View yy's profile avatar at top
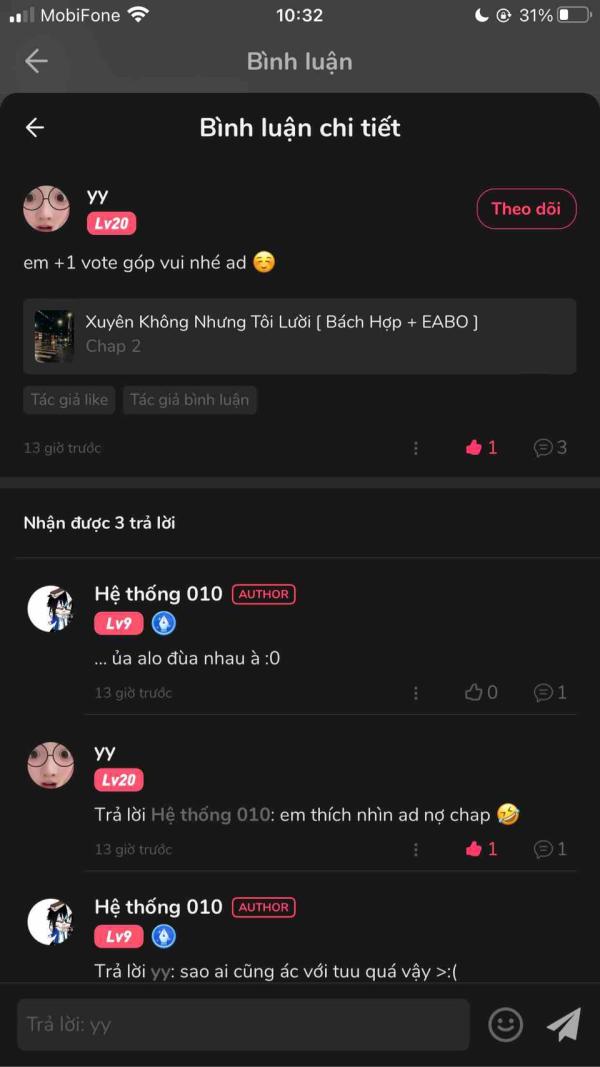 click(47, 208)
